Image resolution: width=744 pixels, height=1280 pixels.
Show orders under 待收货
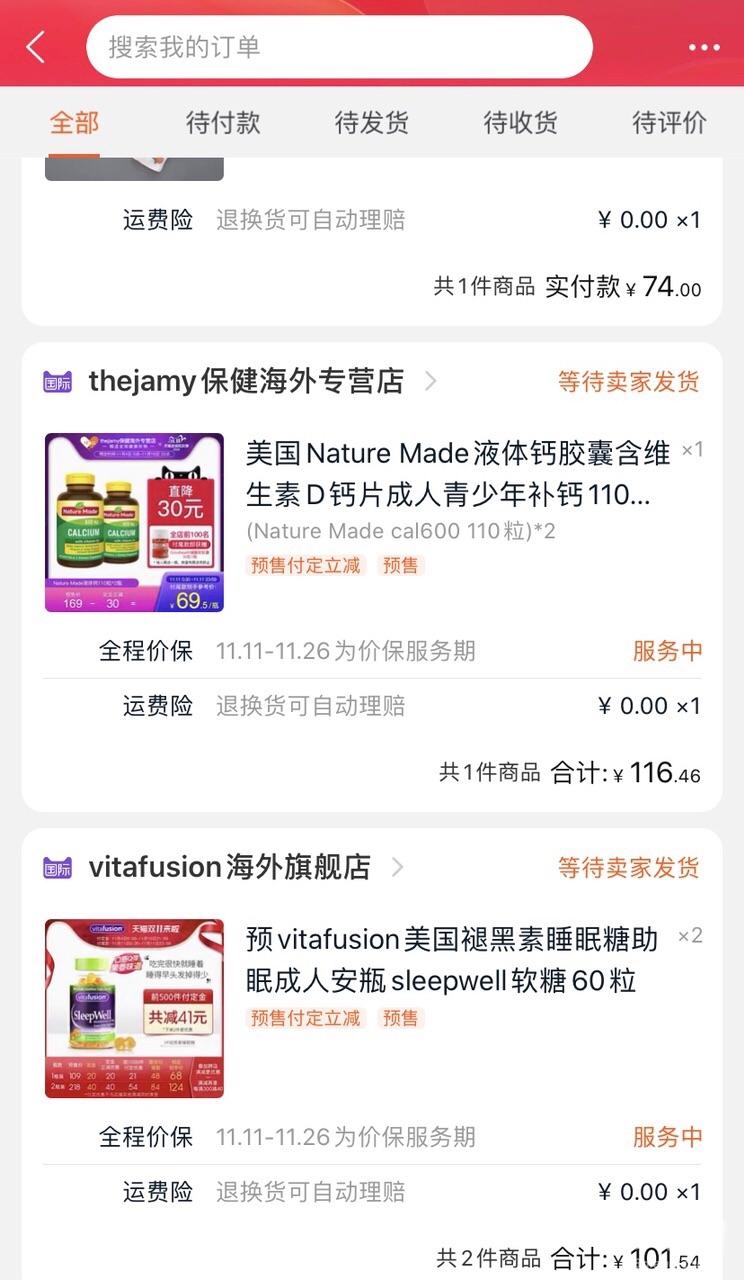tap(520, 123)
